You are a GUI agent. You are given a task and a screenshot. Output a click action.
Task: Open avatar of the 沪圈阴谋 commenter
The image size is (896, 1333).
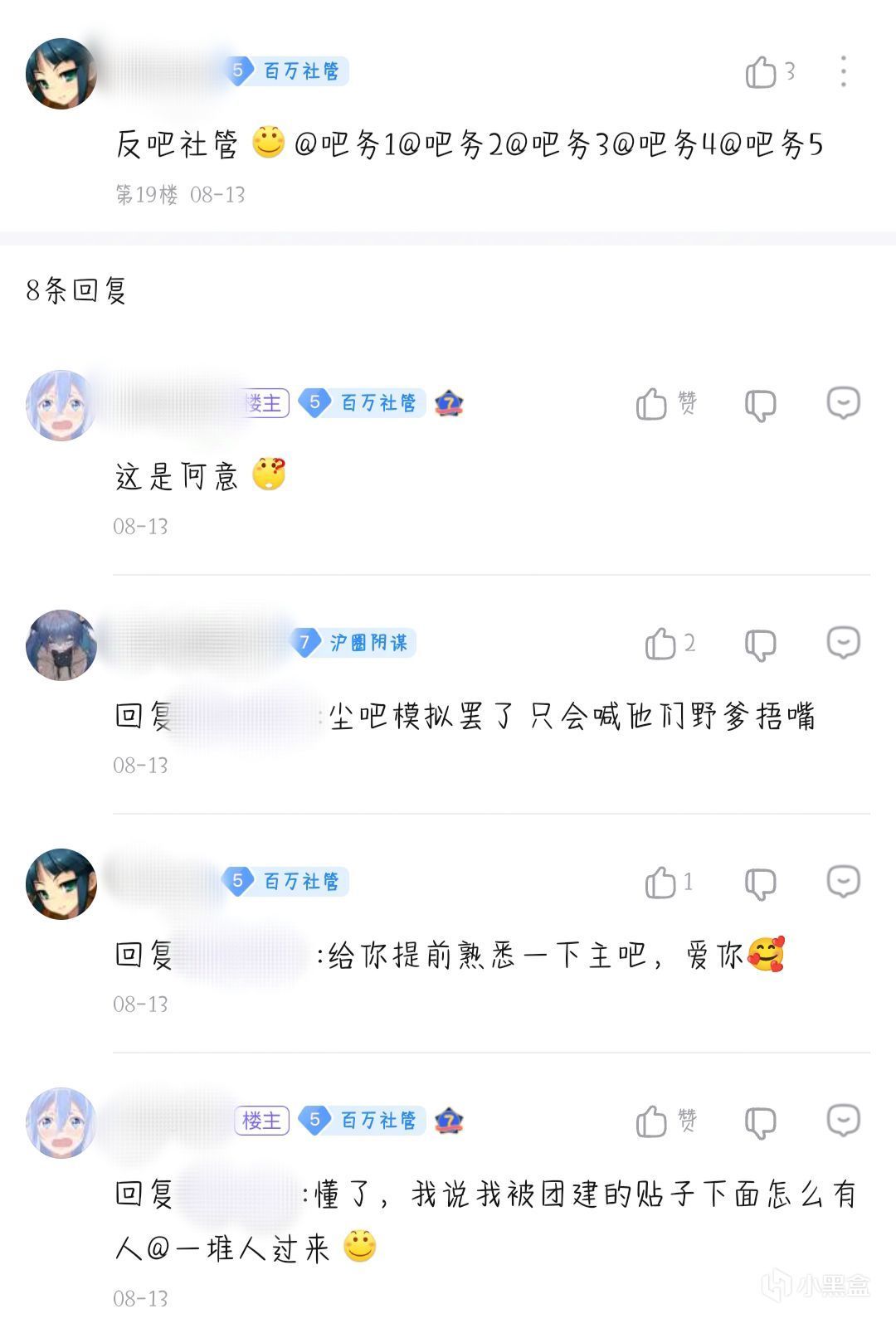[61, 645]
